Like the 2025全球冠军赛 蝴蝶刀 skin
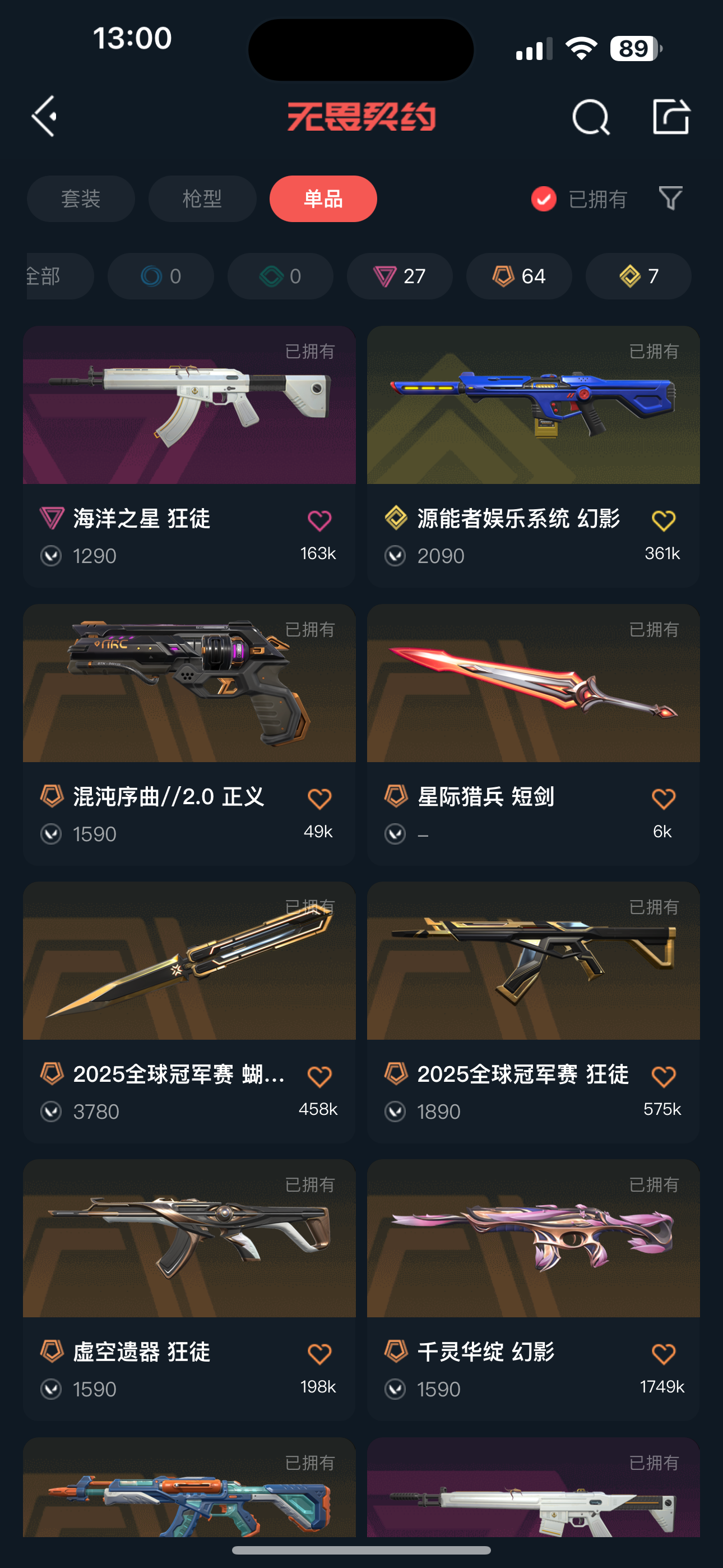The height and width of the screenshot is (1568, 723). click(x=319, y=1076)
